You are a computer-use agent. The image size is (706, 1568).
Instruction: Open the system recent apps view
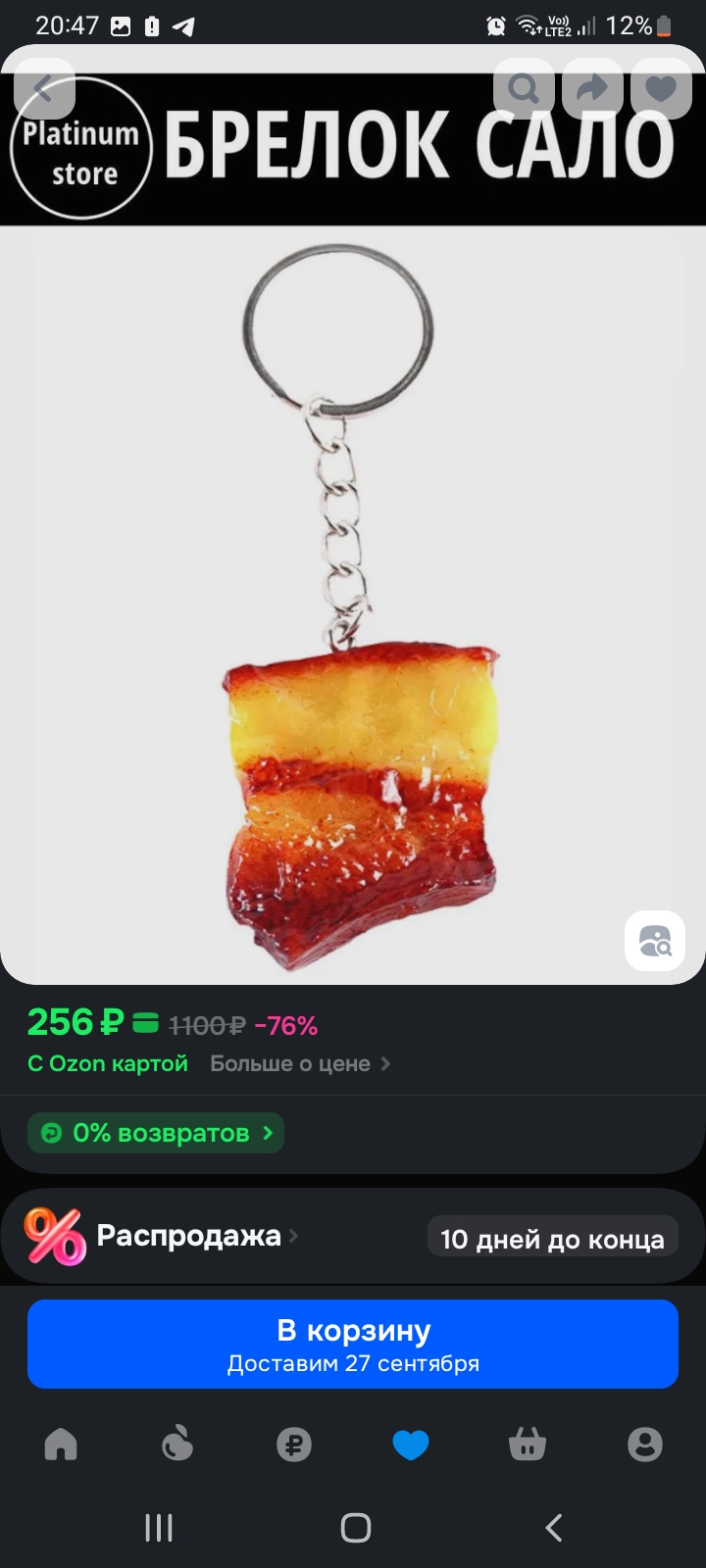pyautogui.click(x=159, y=1527)
